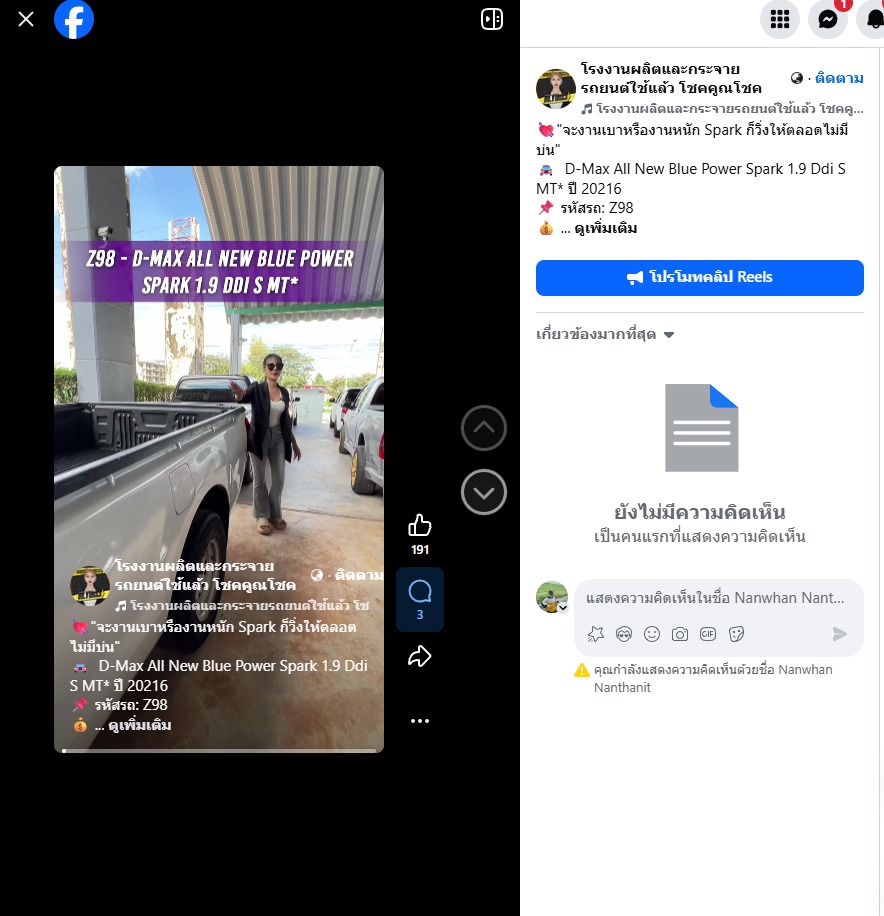Image resolution: width=884 pixels, height=916 pixels.
Task: Insert a GIF in the comment
Action: [708, 634]
